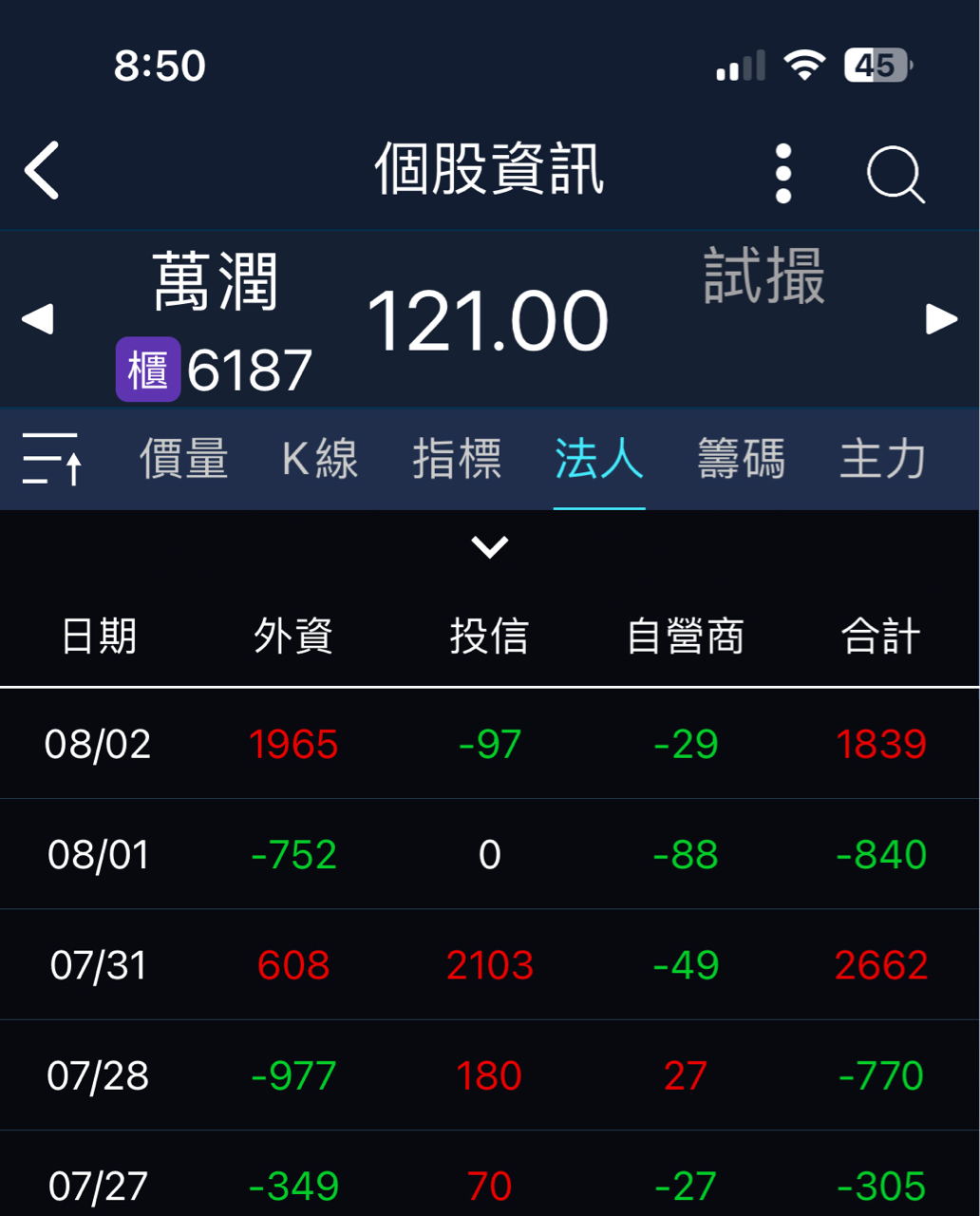Switch to the K線 tab
Viewport: 980px width, 1216px height.
[x=320, y=459]
